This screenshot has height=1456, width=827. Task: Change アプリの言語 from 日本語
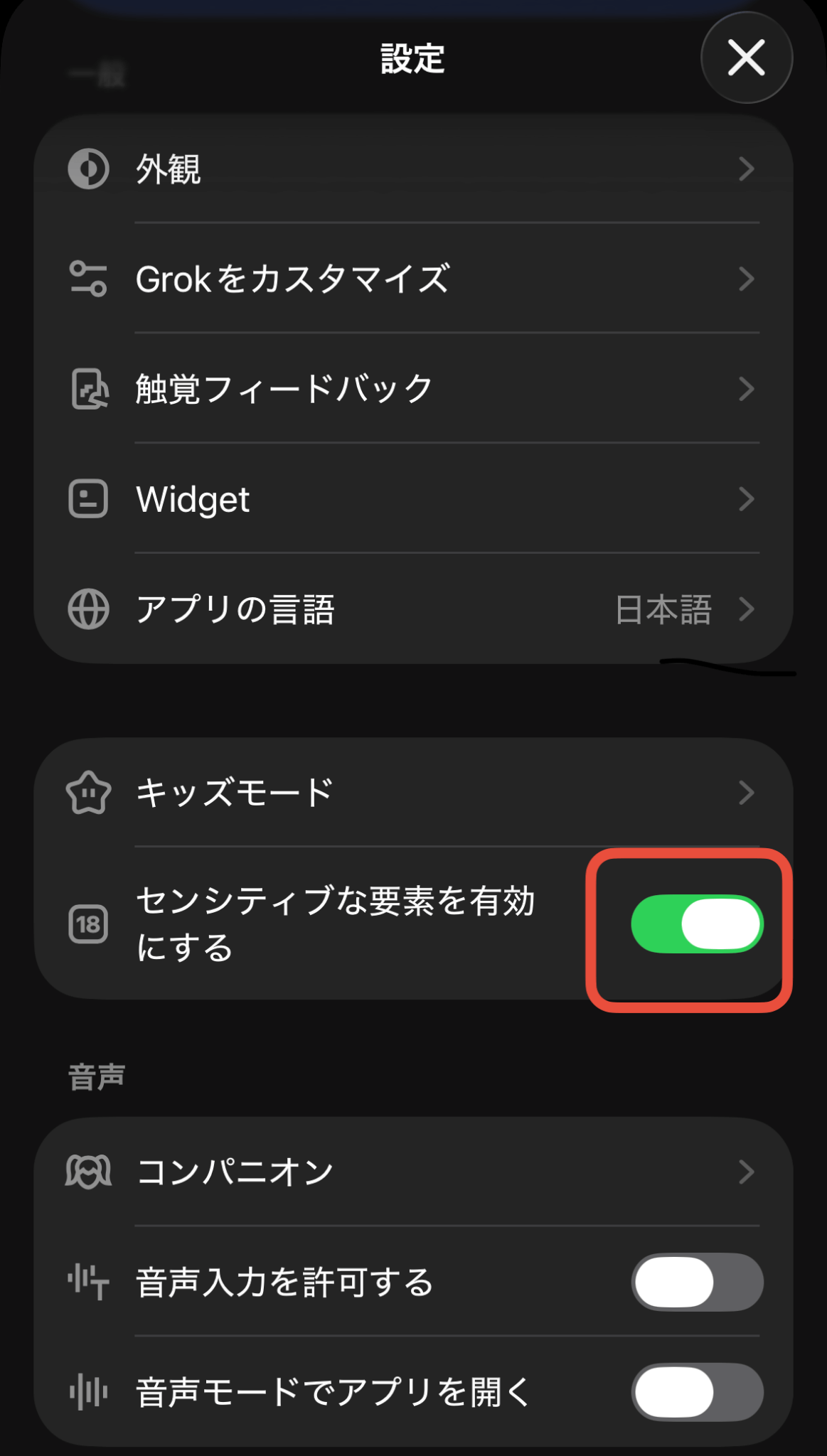[412, 609]
